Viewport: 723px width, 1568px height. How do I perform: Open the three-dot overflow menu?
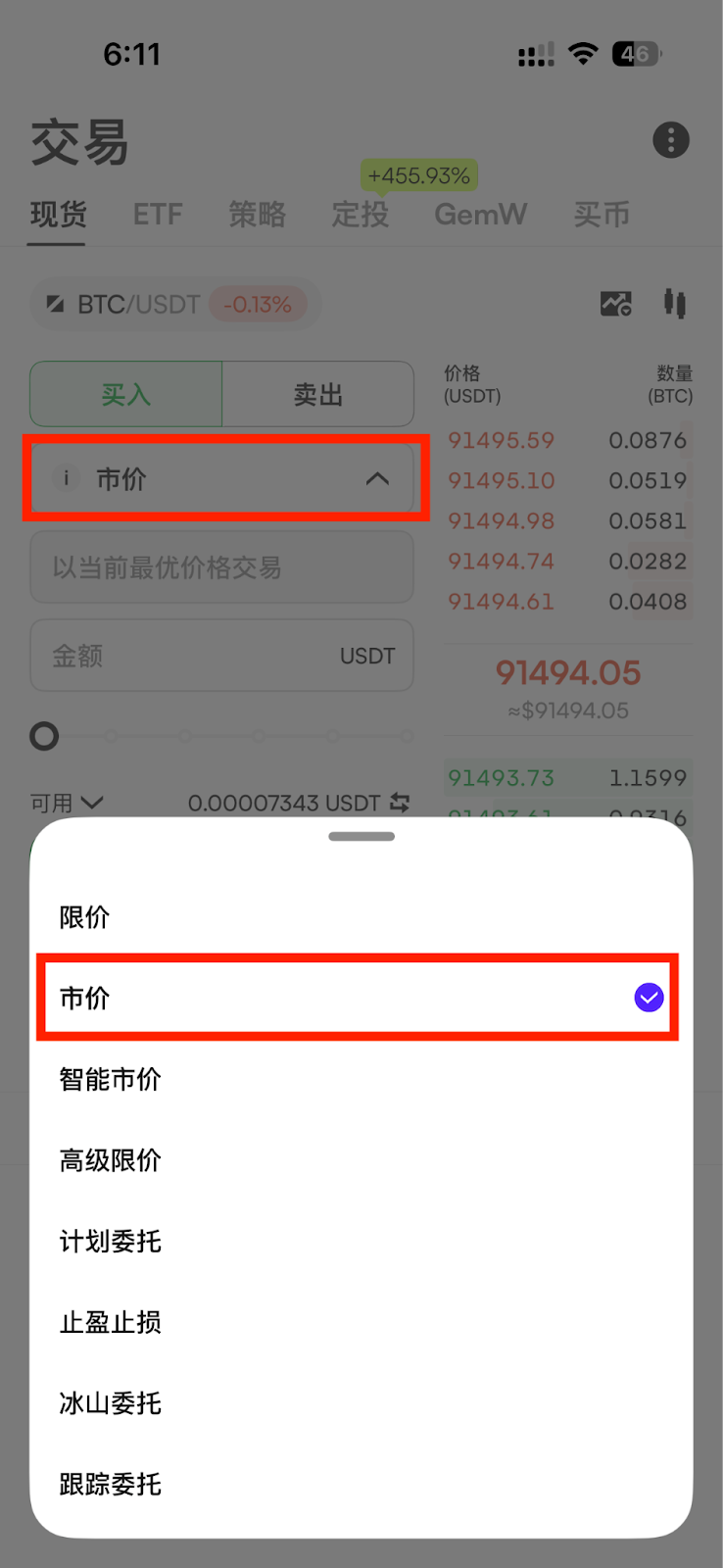671,140
